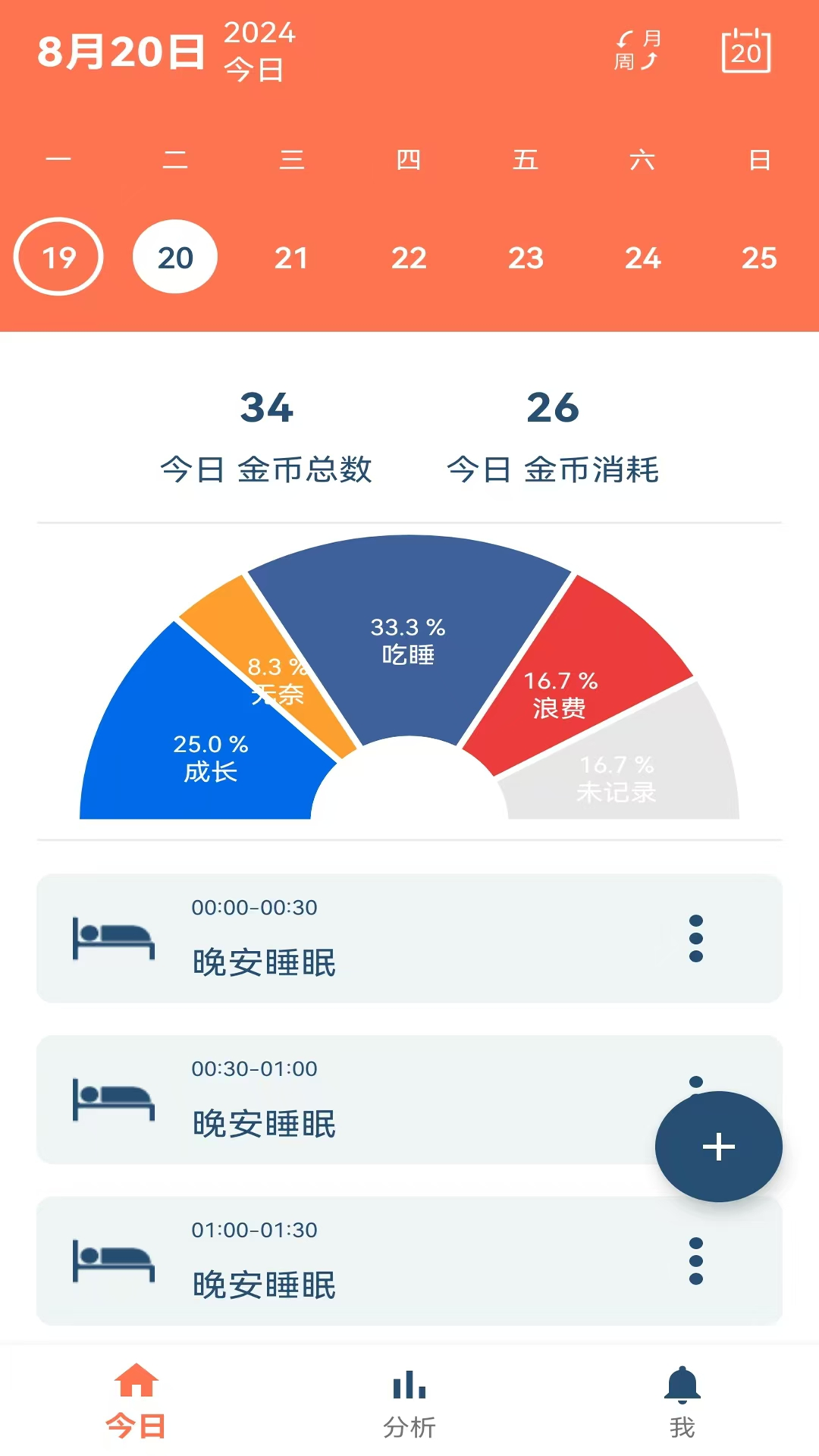Toggle the month/week calendar view
The height and width of the screenshot is (1456, 819).
point(637,50)
